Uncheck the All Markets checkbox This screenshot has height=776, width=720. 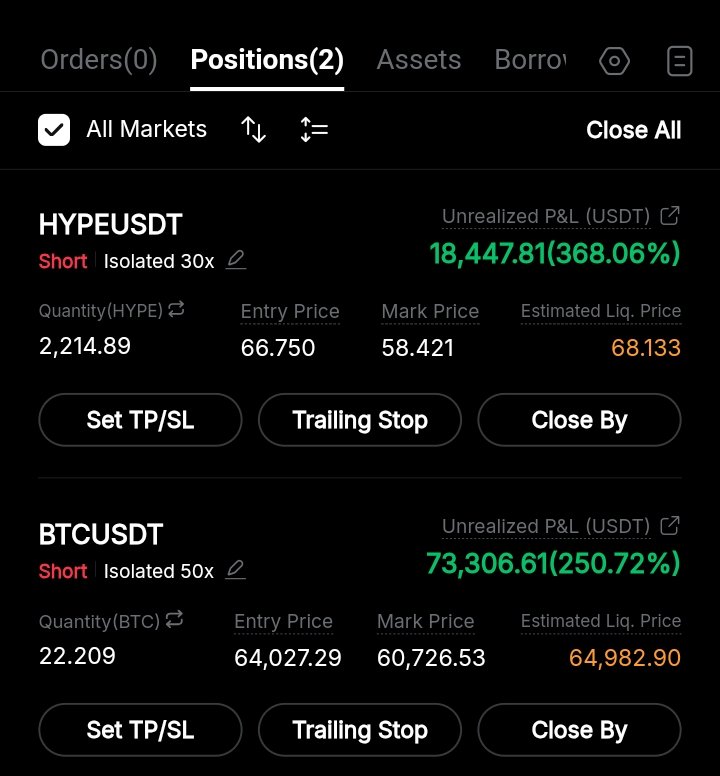(54, 130)
